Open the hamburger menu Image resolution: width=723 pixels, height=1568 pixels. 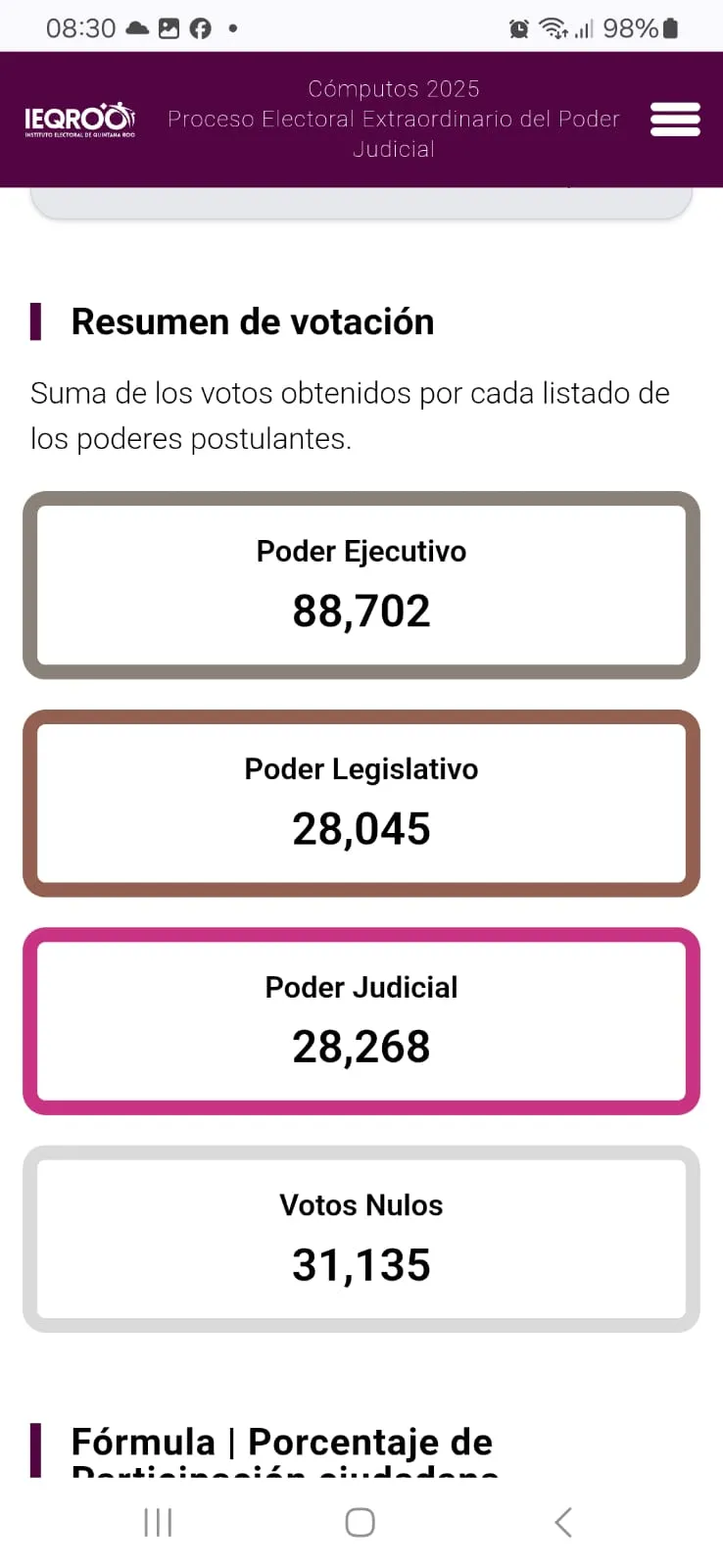point(675,119)
